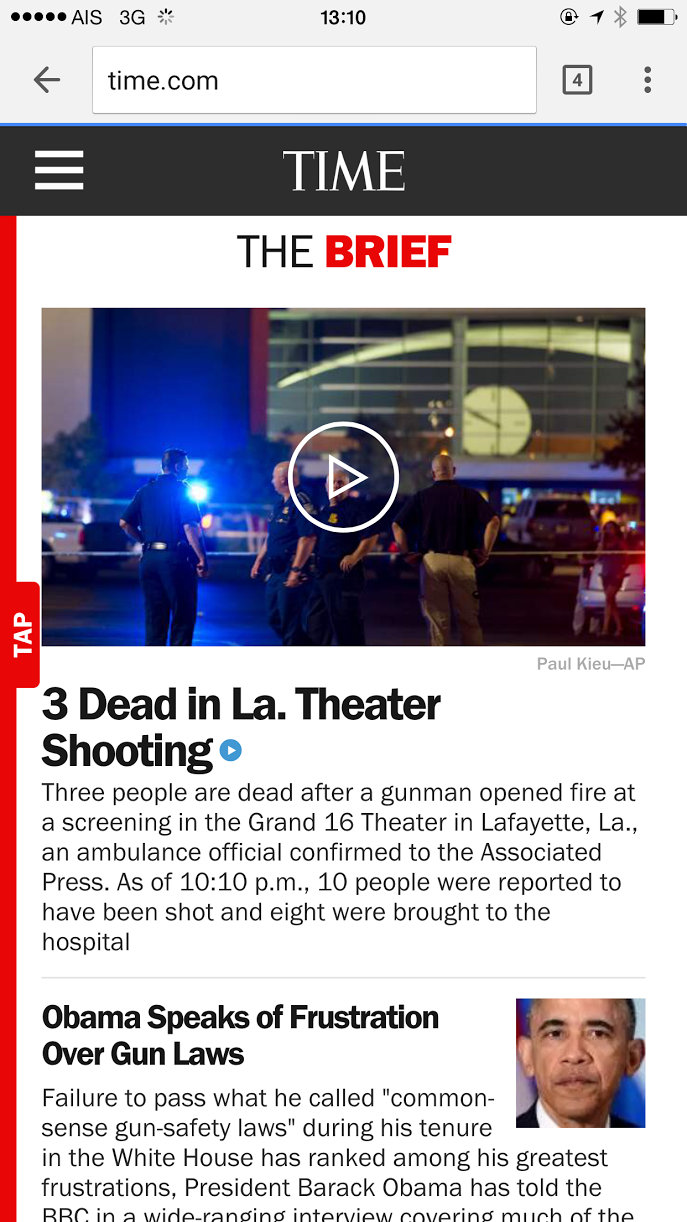The height and width of the screenshot is (1222, 687).
Task: Go to the TIME homepage via logo
Action: pos(343,171)
